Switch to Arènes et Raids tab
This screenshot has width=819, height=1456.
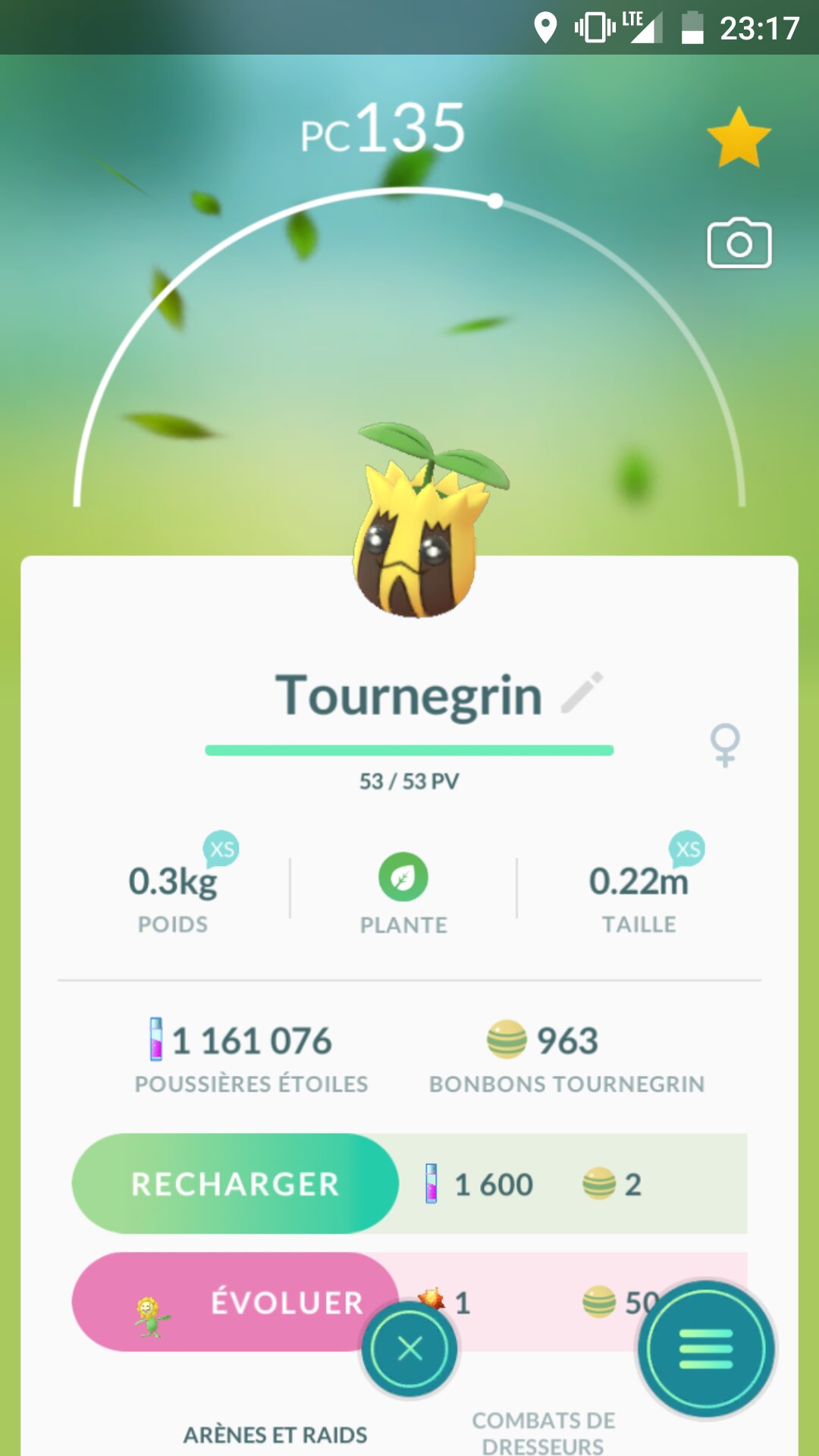click(x=275, y=1435)
